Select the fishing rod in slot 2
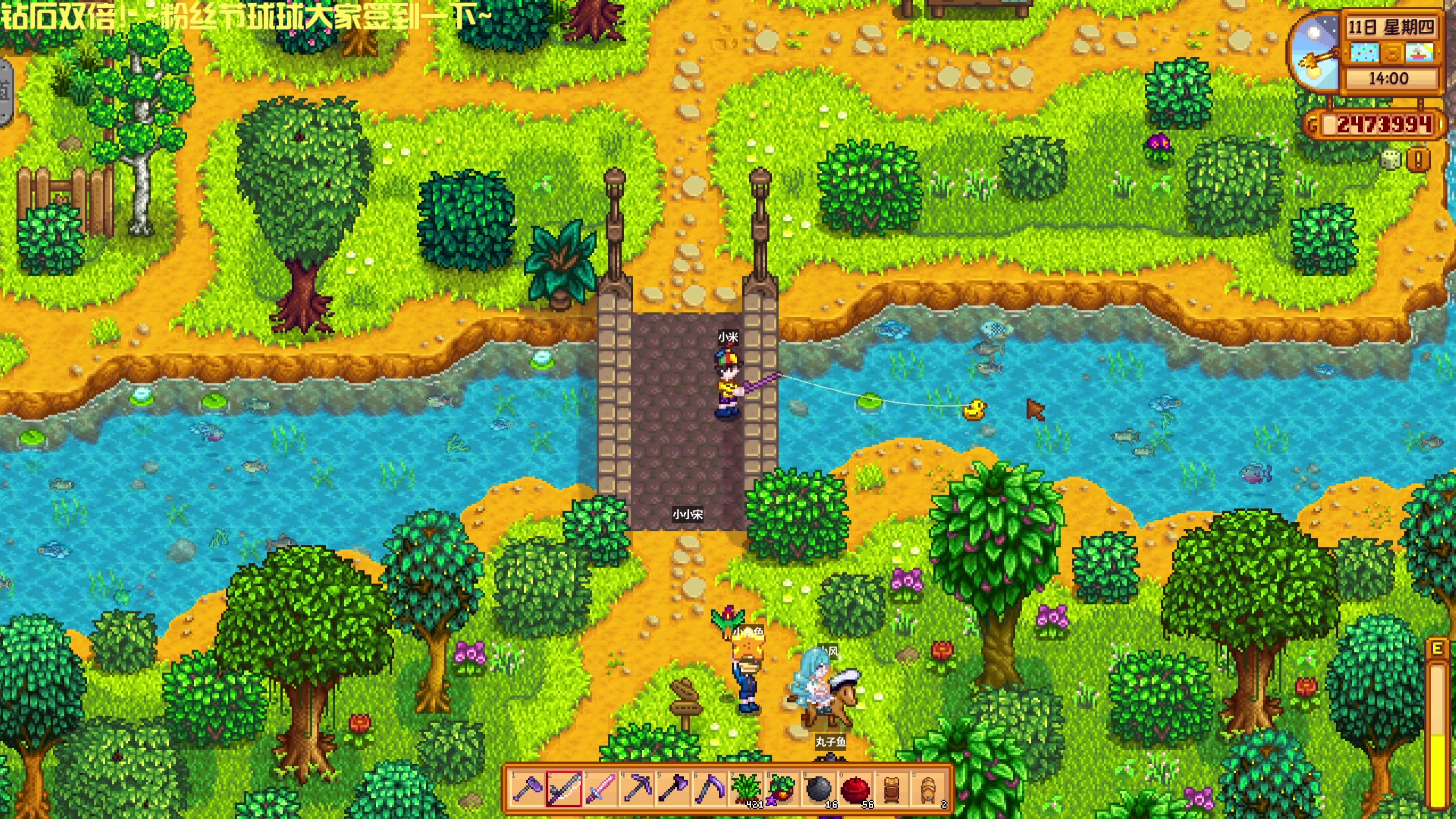The height and width of the screenshot is (819, 1456). [564, 789]
